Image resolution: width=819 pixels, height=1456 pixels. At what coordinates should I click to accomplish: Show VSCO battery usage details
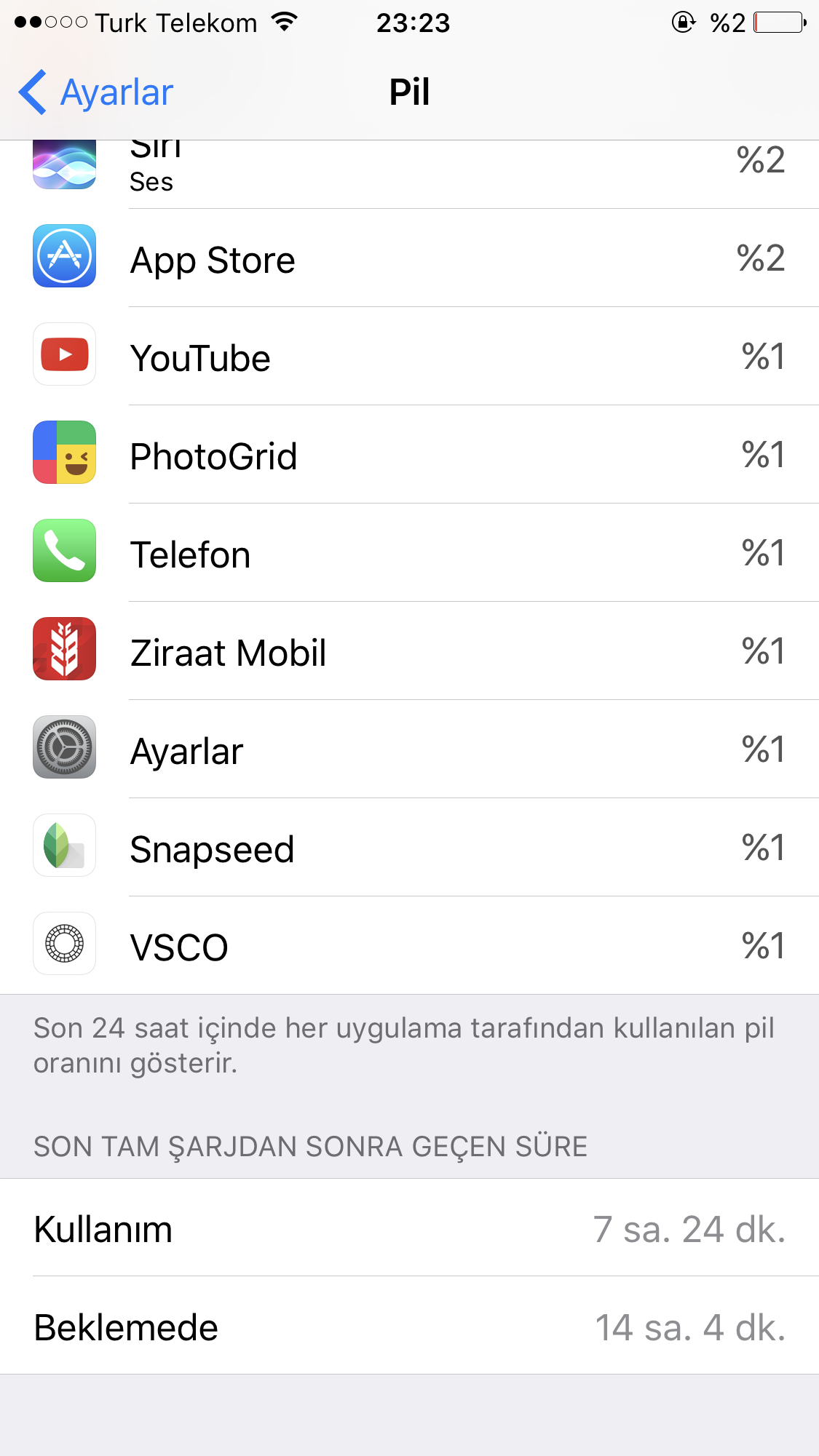pos(408,946)
